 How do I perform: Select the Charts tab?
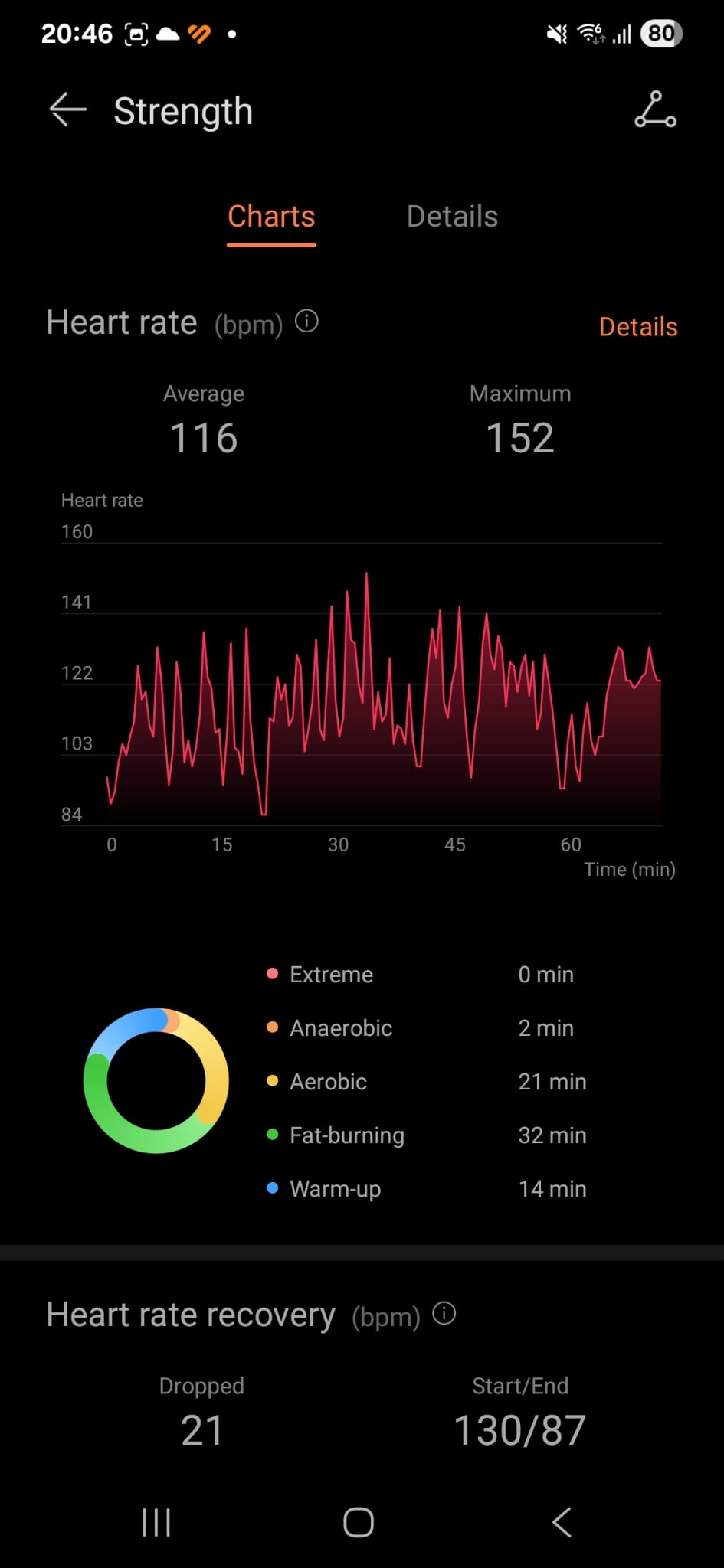tap(271, 217)
